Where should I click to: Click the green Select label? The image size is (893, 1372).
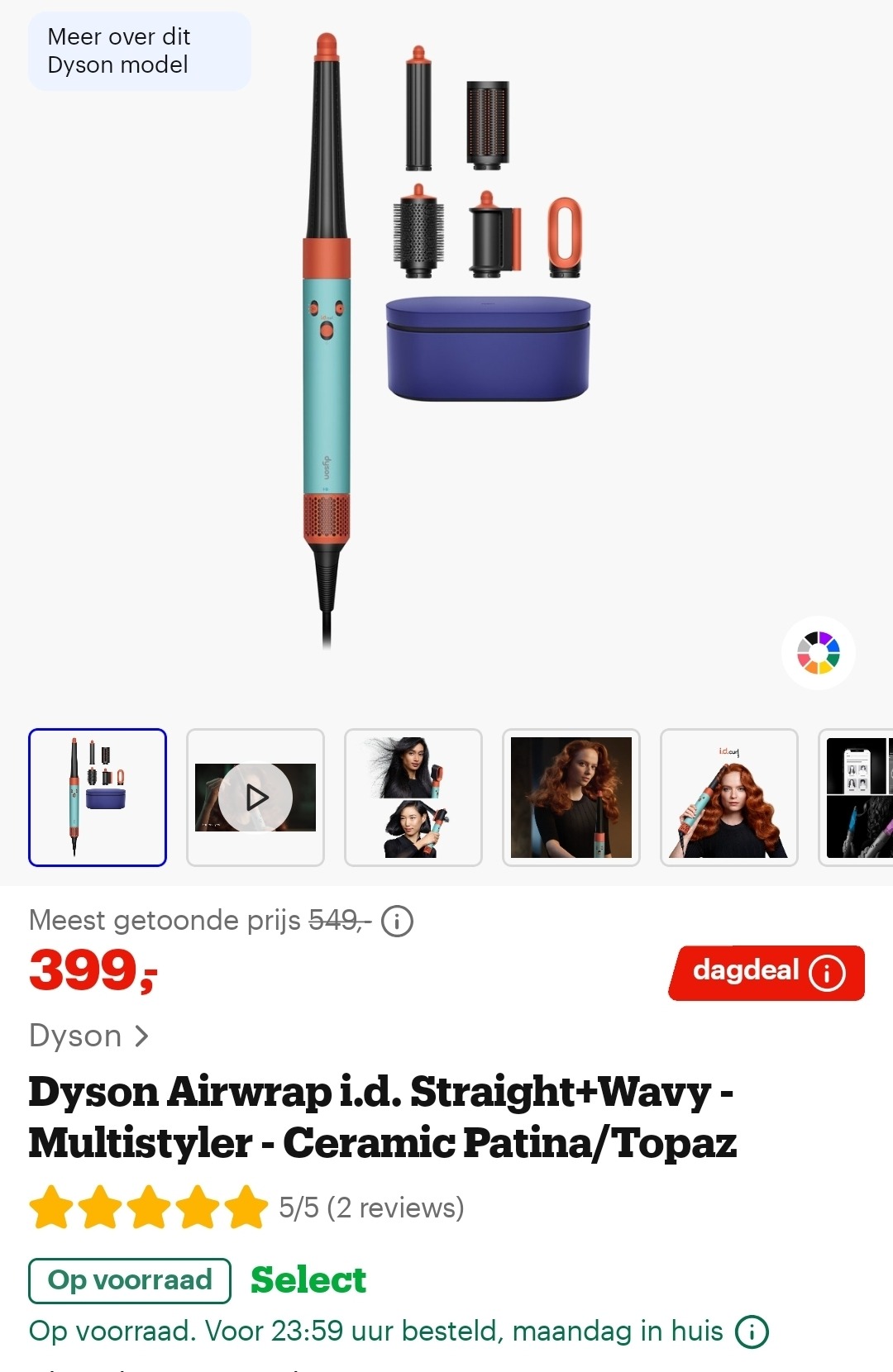coord(308,1280)
